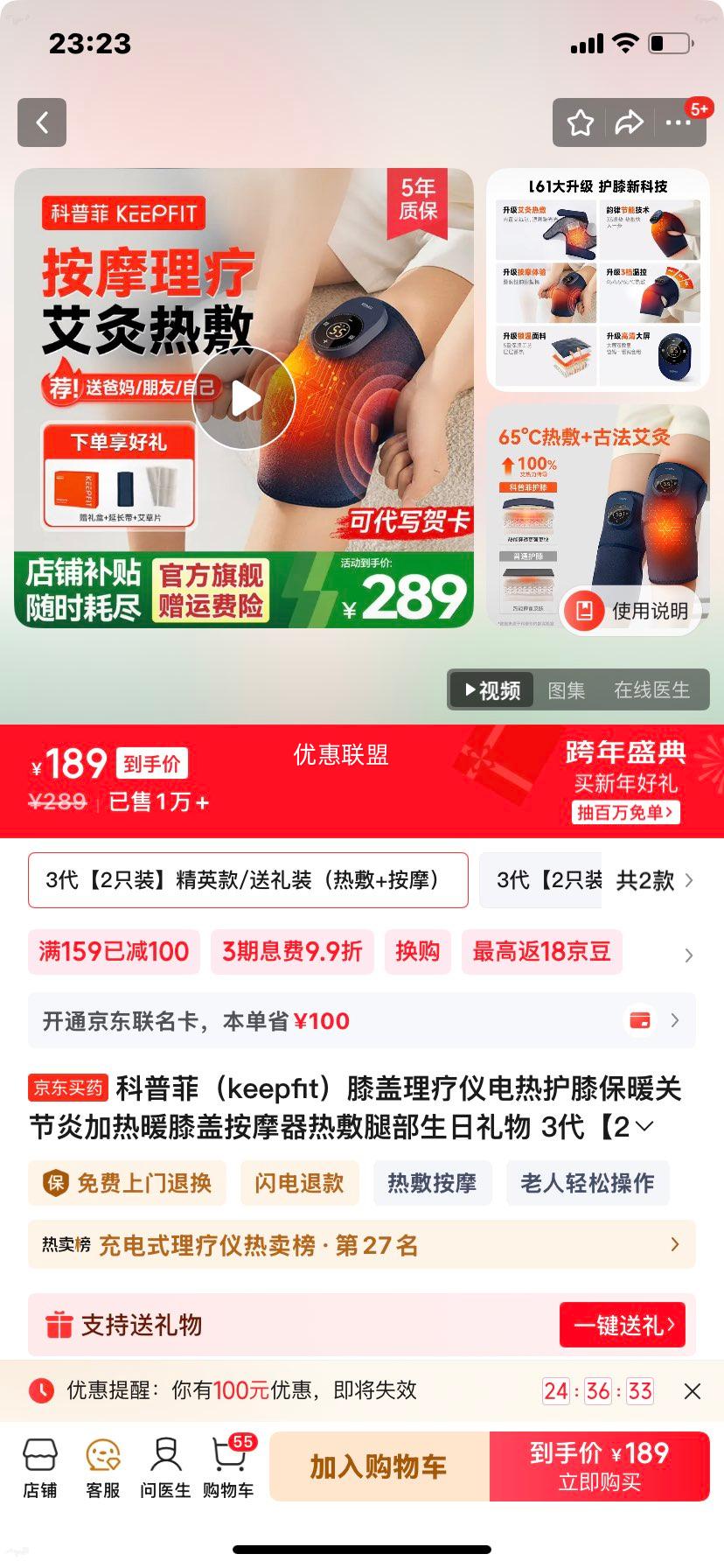Expand the 共2款 variant list chevron
The height and width of the screenshot is (1568, 724).
689,881
